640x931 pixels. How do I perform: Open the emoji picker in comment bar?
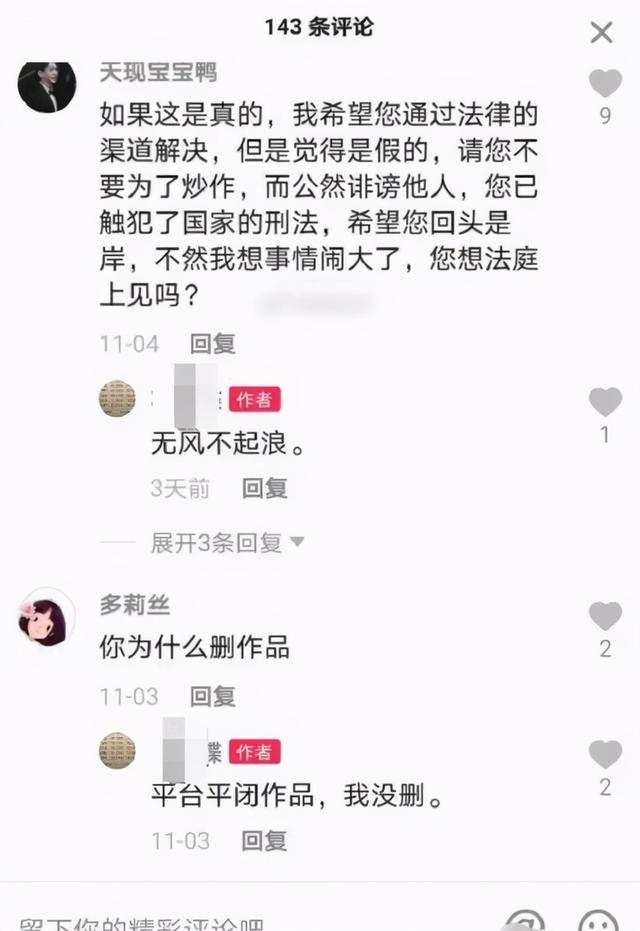[x=598, y=922]
